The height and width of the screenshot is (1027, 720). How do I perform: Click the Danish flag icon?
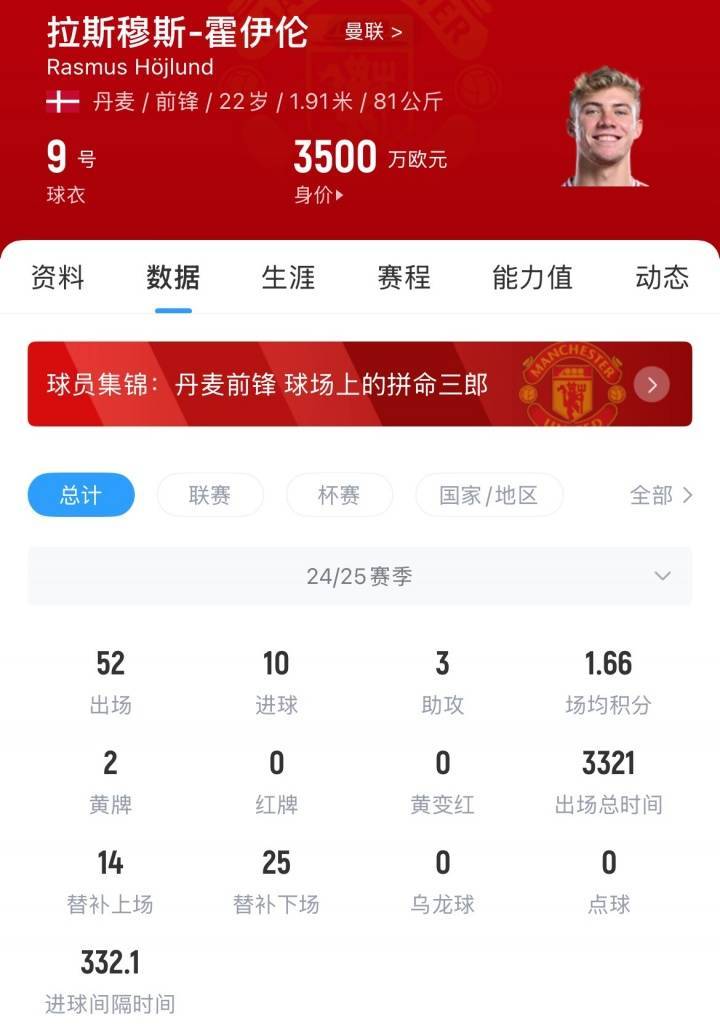[x=61, y=101]
